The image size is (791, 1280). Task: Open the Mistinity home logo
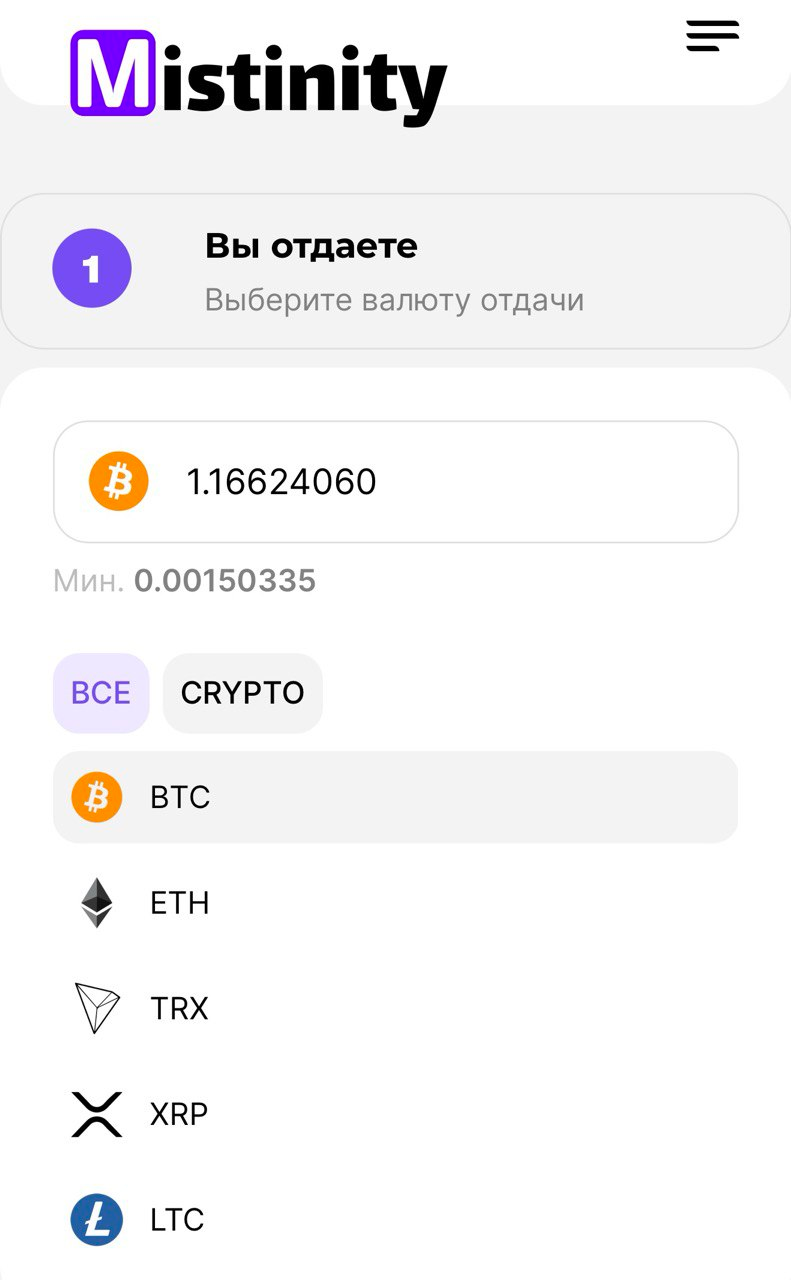pyautogui.click(x=258, y=76)
